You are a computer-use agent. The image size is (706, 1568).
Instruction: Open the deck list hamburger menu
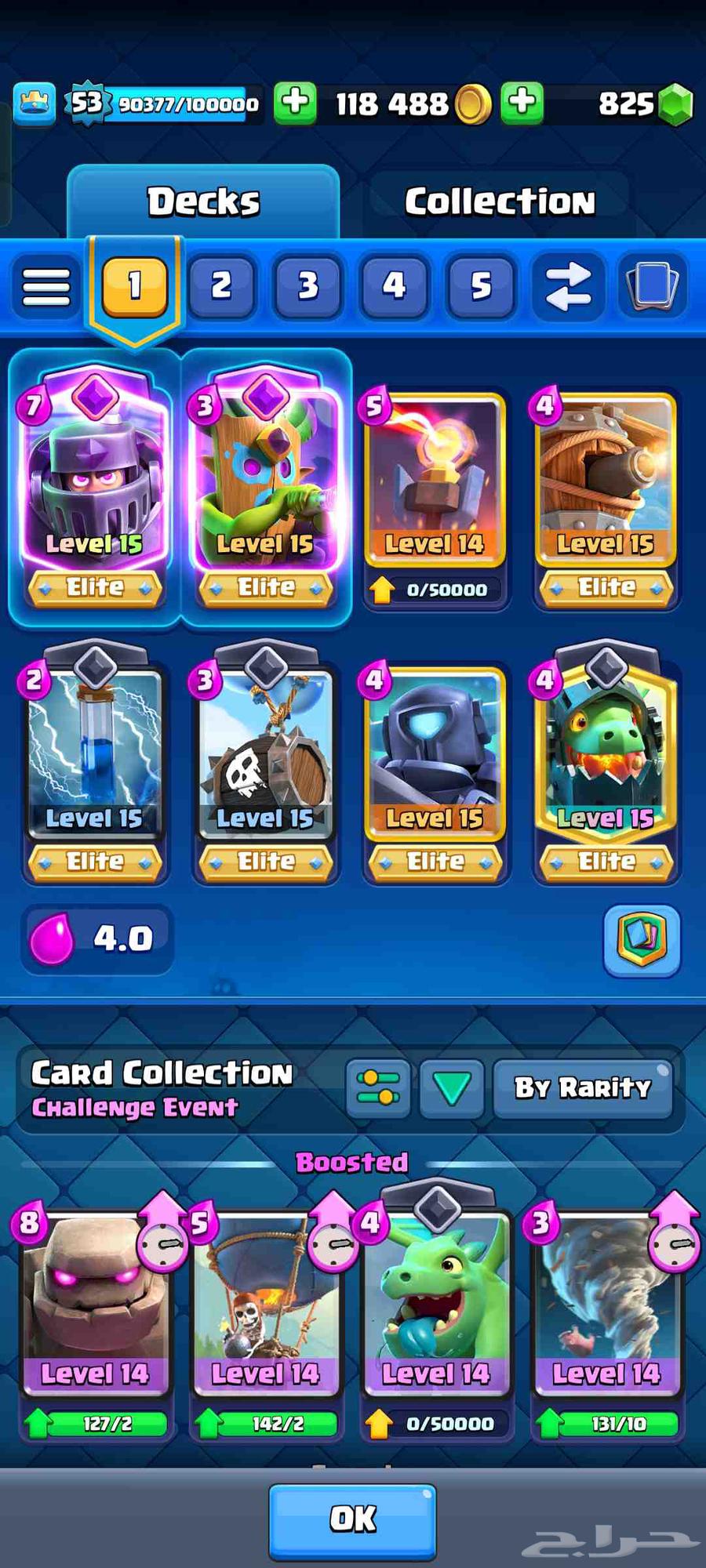point(46,286)
